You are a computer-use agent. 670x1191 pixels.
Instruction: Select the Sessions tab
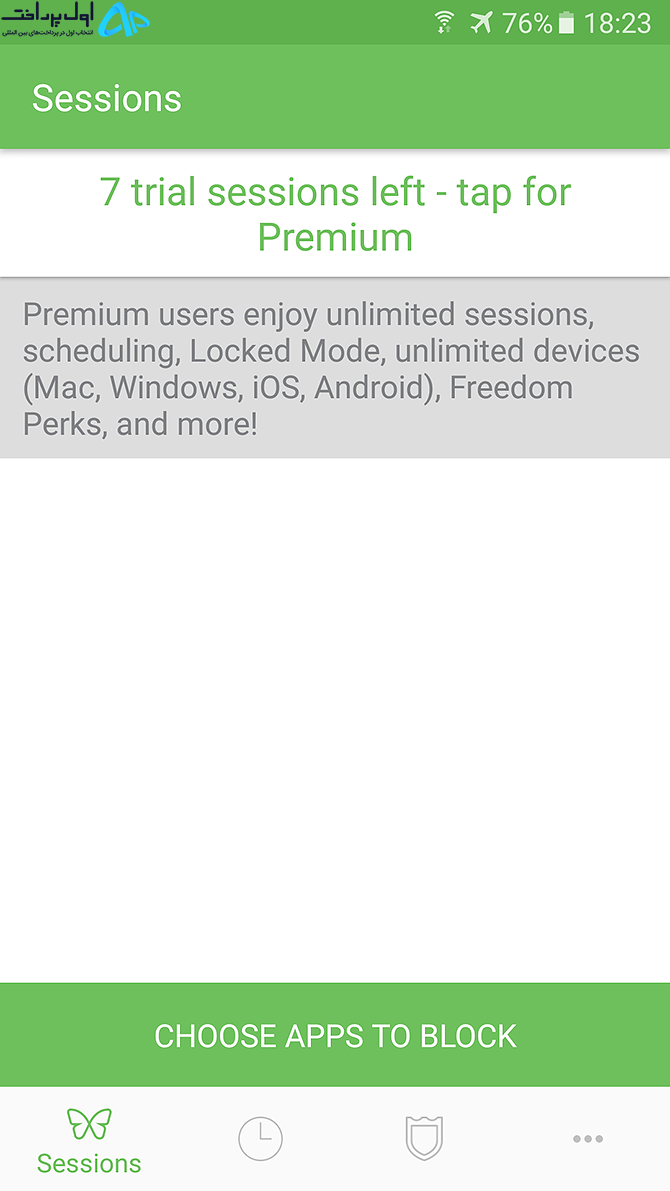pyautogui.click(x=89, y=1140)
